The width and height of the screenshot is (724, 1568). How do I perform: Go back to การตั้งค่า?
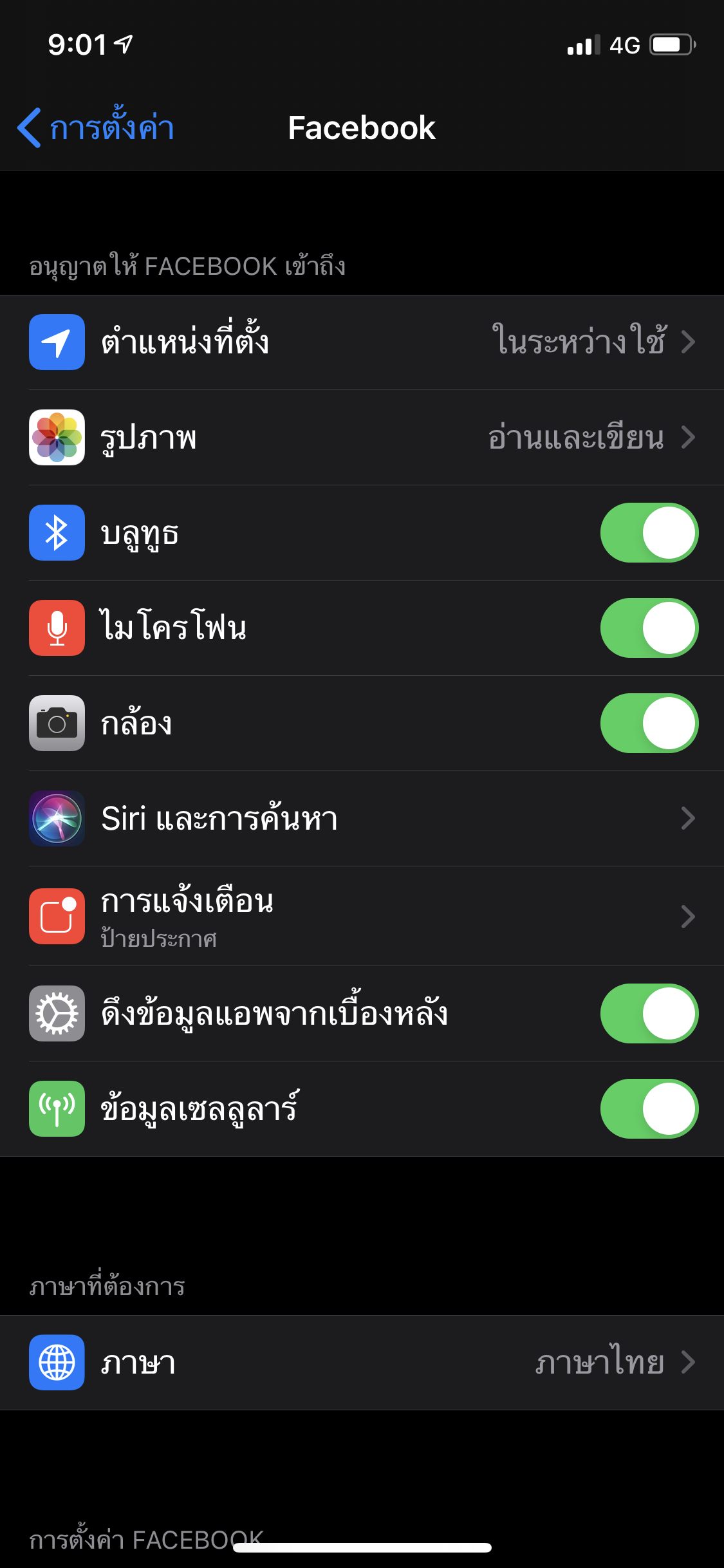[97, 127]
